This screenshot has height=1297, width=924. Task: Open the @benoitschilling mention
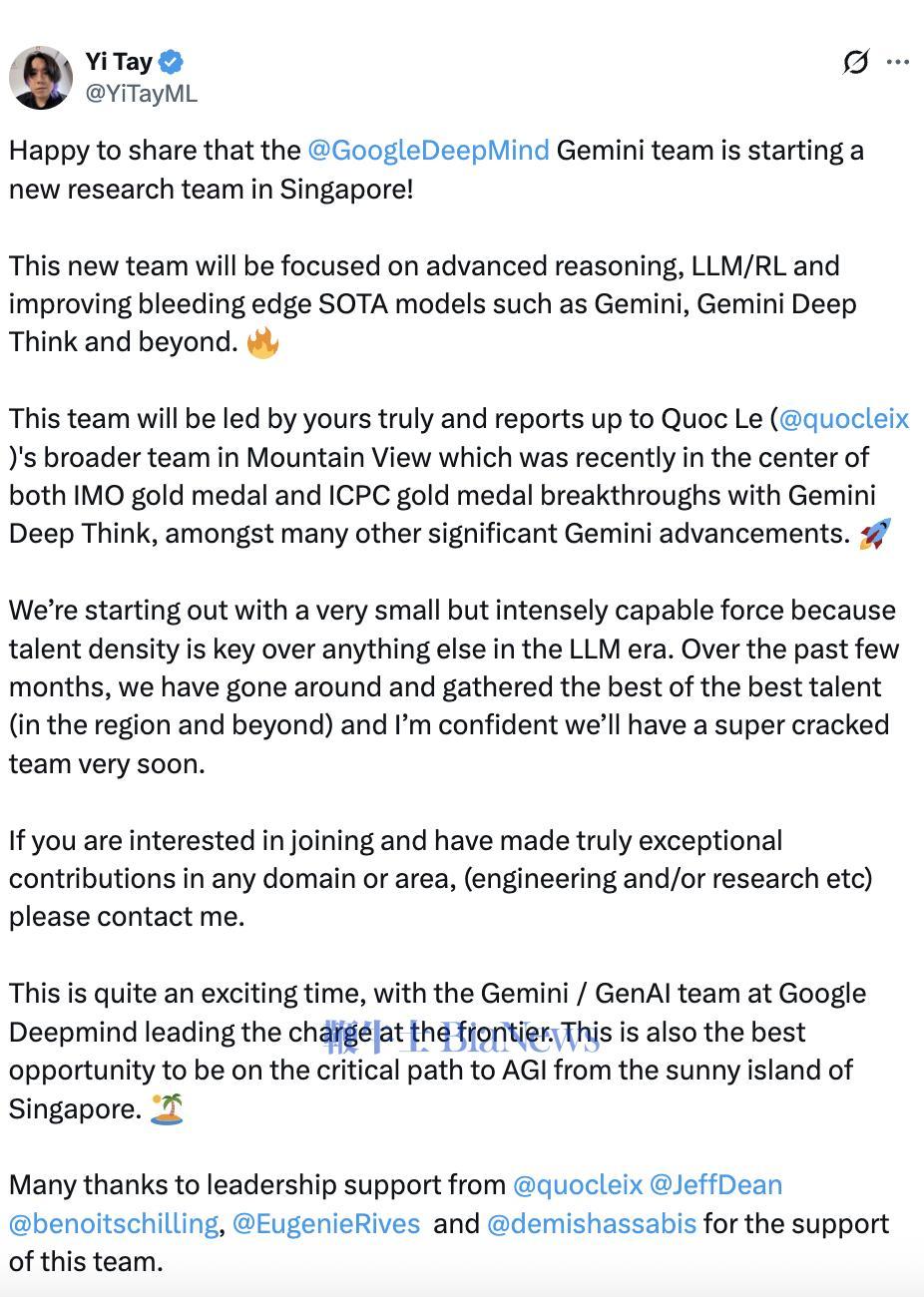[114, 1223]
